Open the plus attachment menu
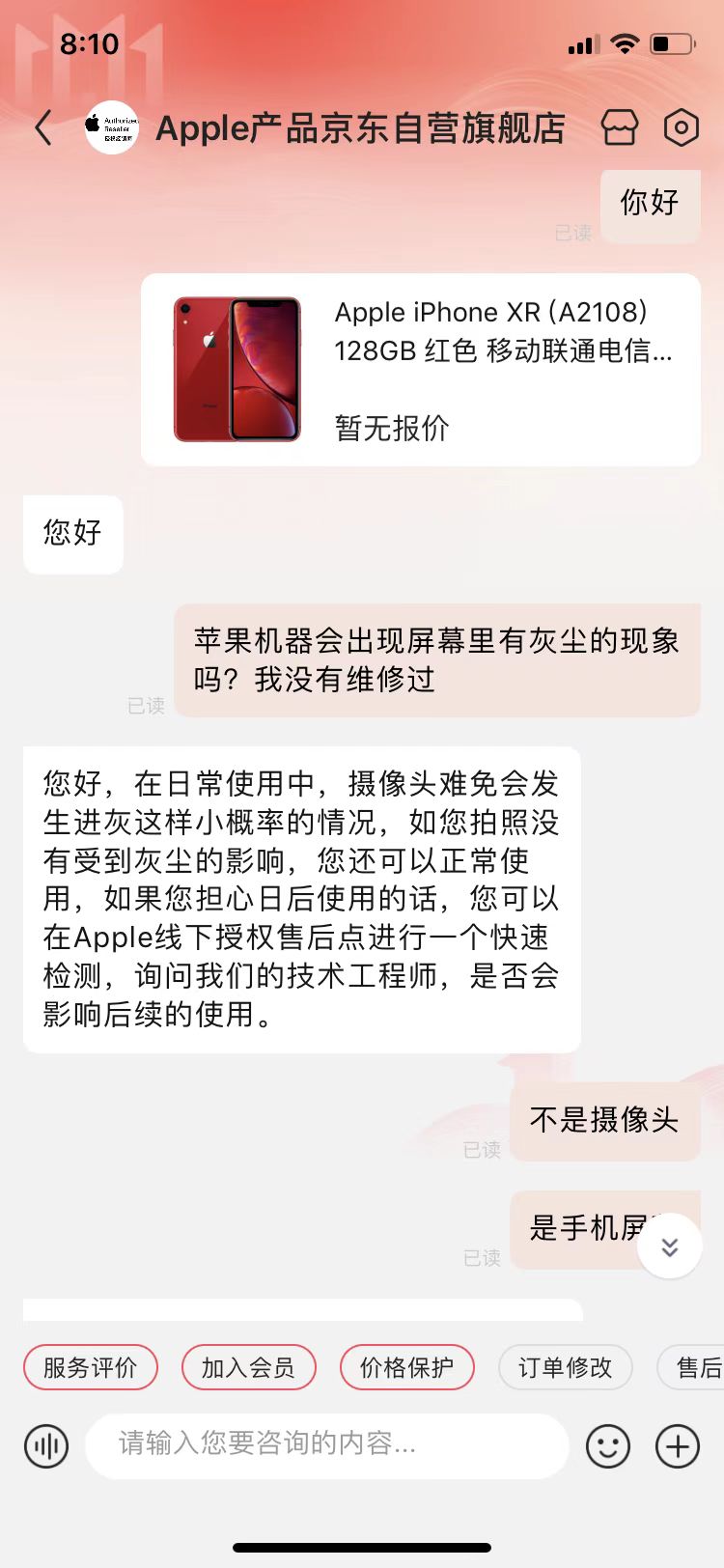Screen dimensions: 724x1568 click(676, 1446)
